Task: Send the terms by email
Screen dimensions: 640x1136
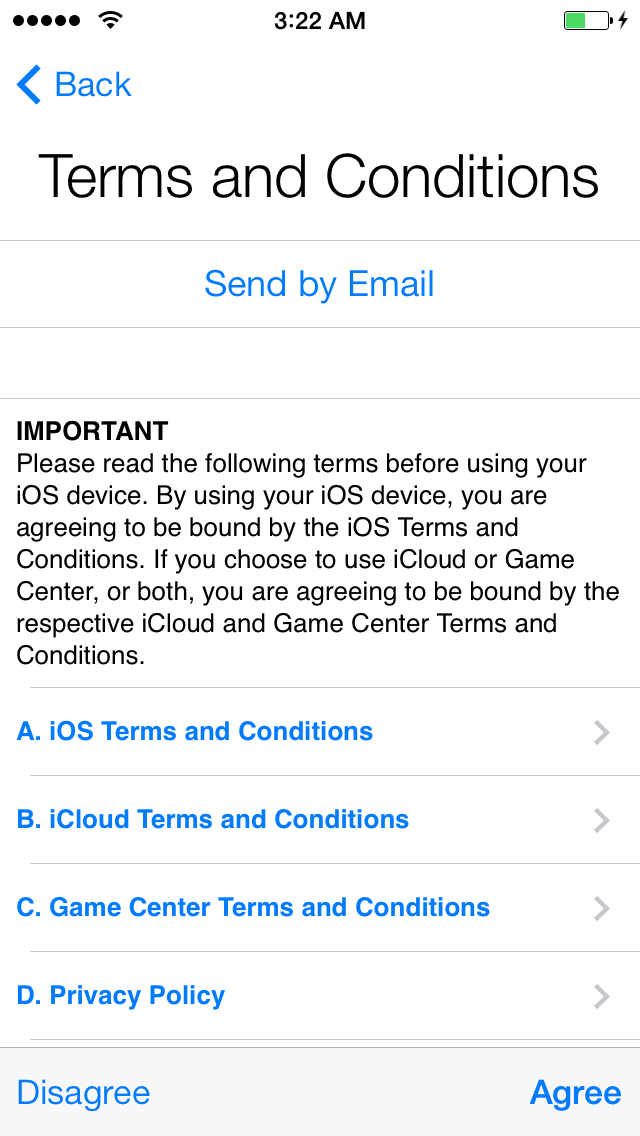Action: (319, 284)
